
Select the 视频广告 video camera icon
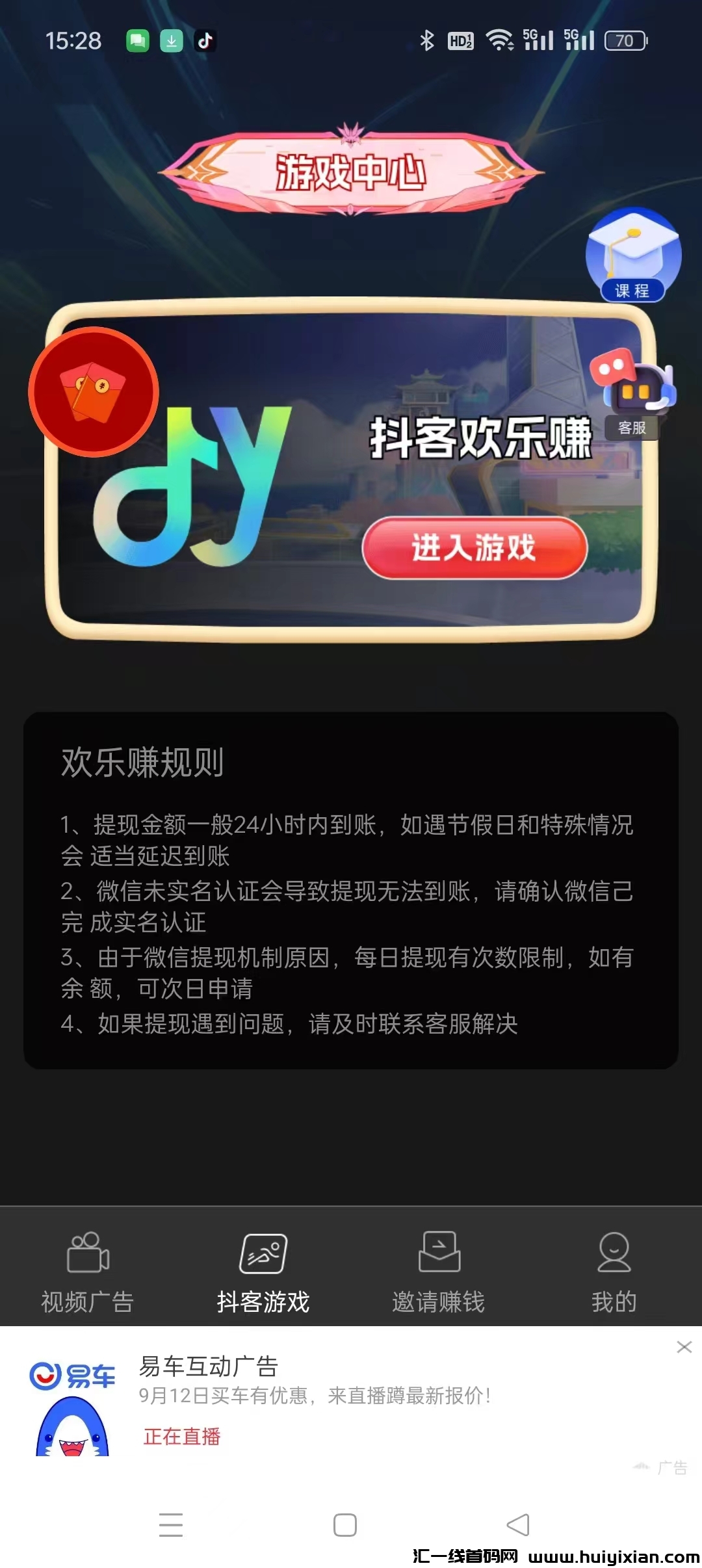click(x=88, y=1255)
